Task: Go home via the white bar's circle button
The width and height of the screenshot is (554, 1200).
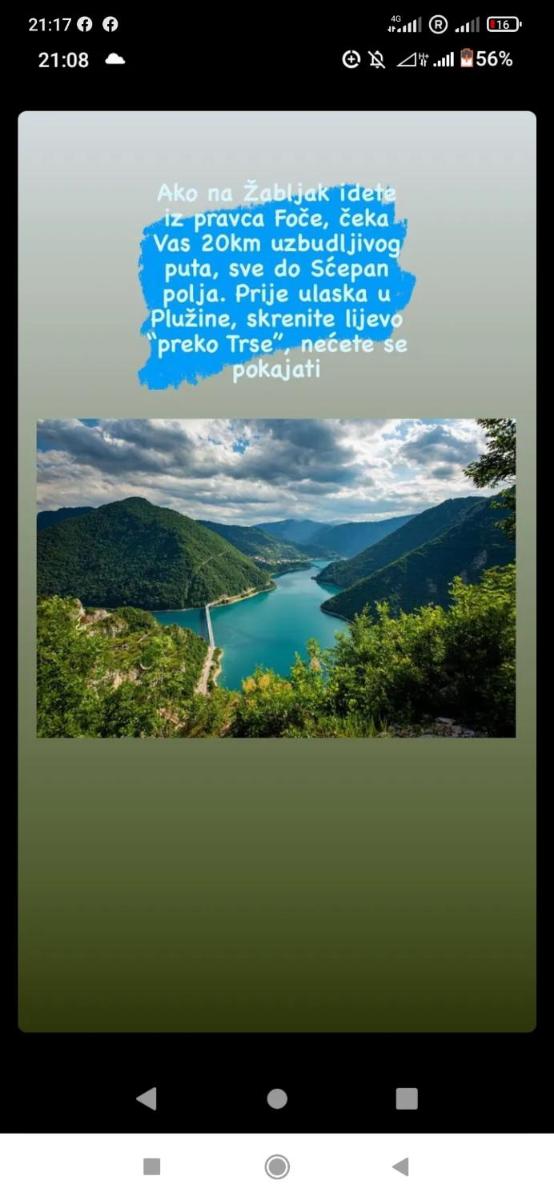Action: 277,1166
